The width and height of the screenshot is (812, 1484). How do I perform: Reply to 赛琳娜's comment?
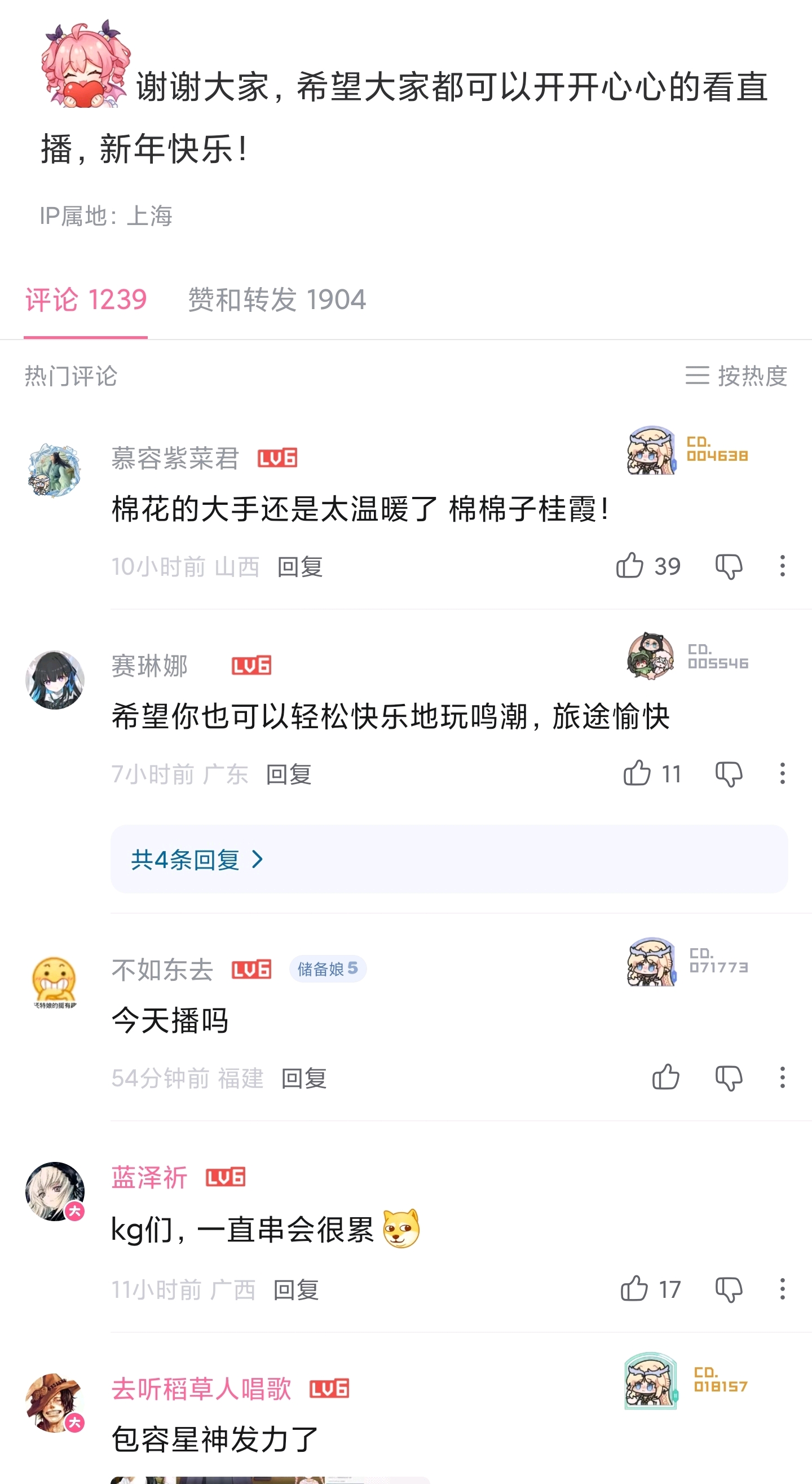289,774
